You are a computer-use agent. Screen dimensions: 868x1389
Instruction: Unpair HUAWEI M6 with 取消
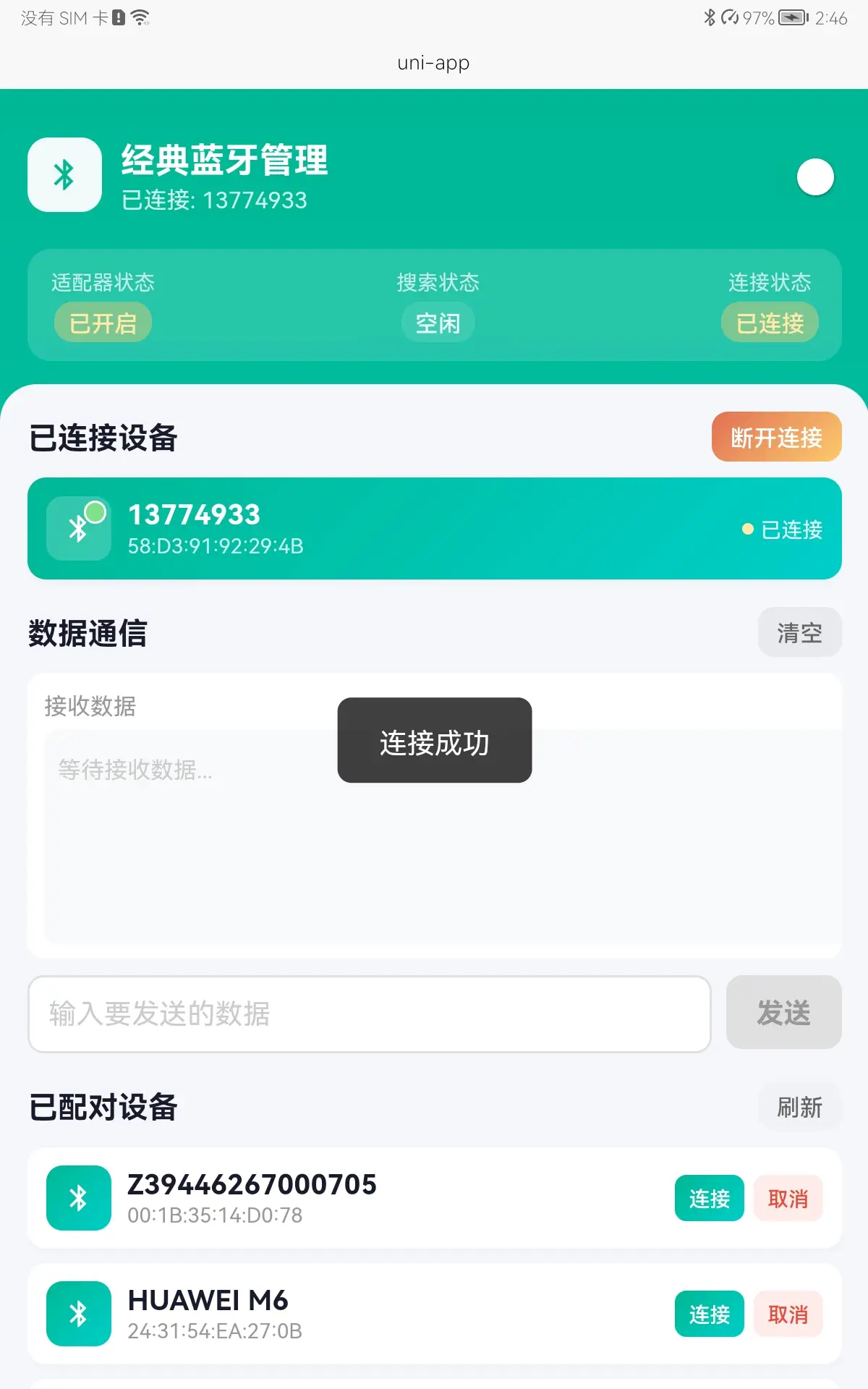(788, 1314)
